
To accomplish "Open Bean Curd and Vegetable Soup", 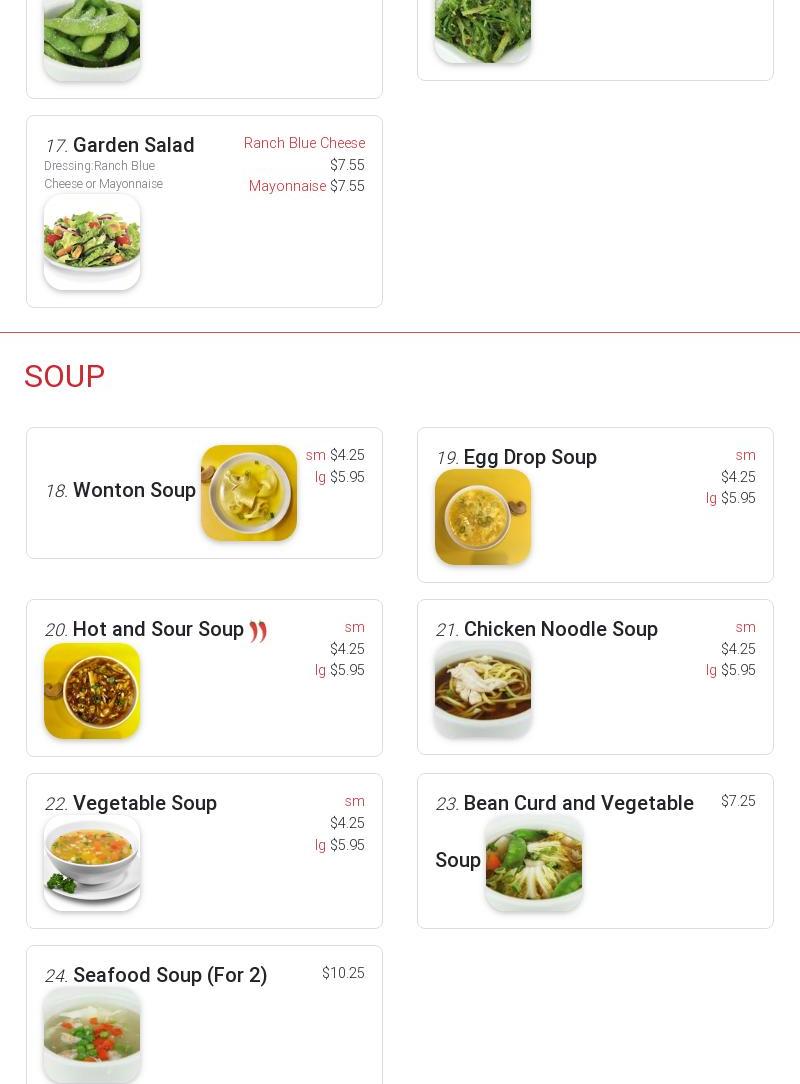I will point(578,804).
